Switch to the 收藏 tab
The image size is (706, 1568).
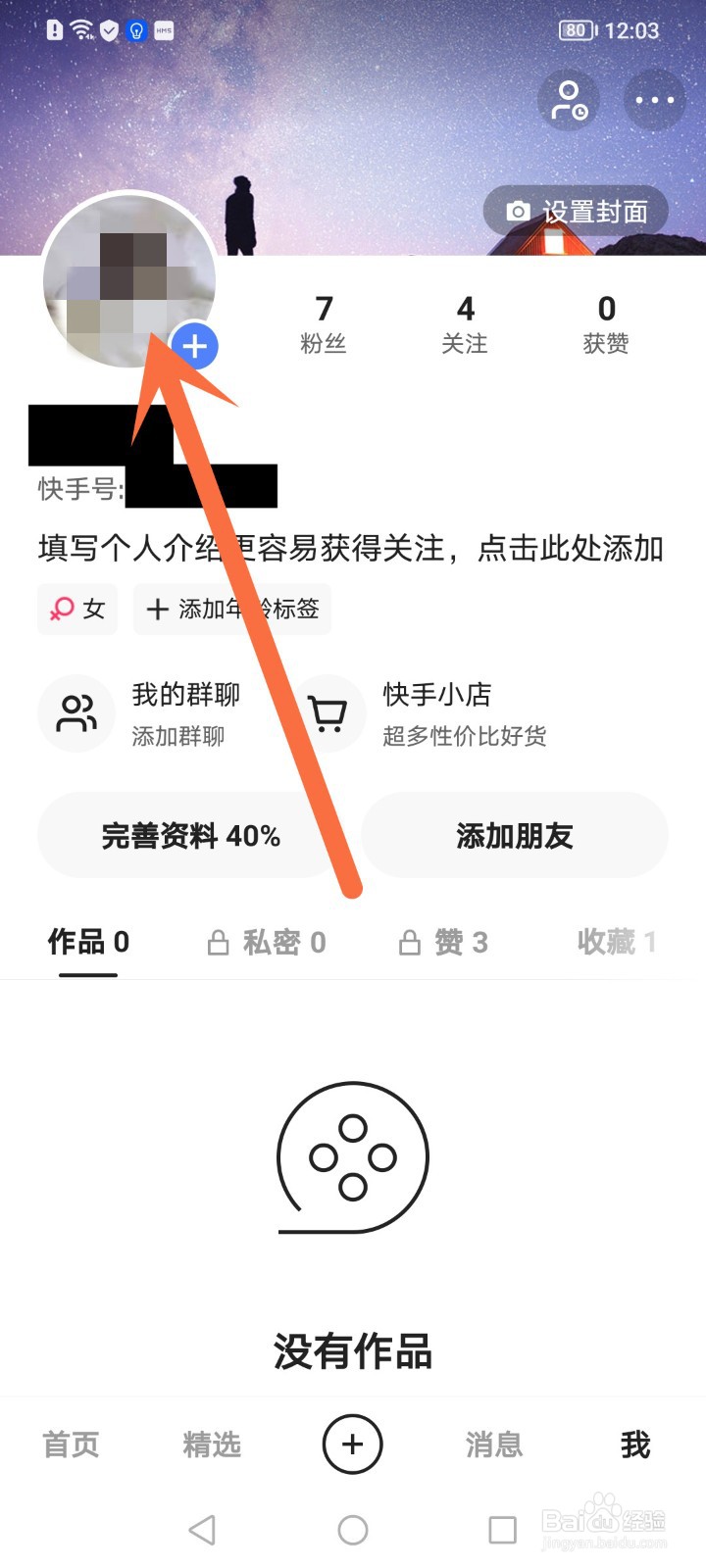tap(616, 942)
